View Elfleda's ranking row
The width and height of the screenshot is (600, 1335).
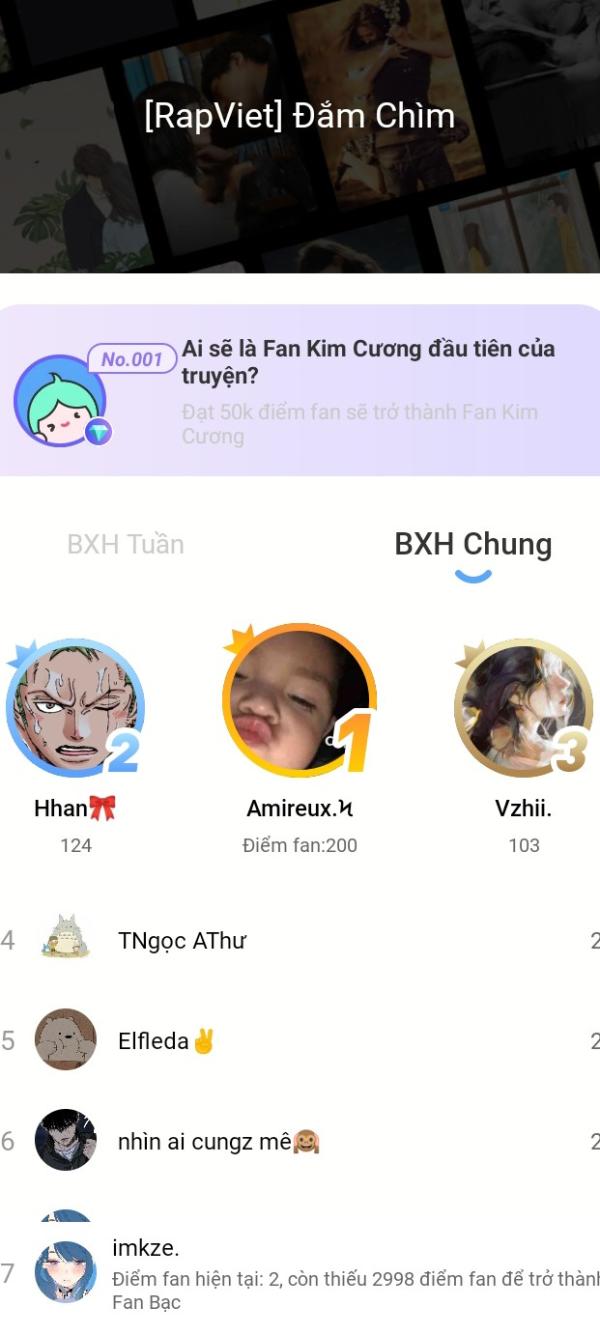pyautogui.click(x=300, y=1041)
